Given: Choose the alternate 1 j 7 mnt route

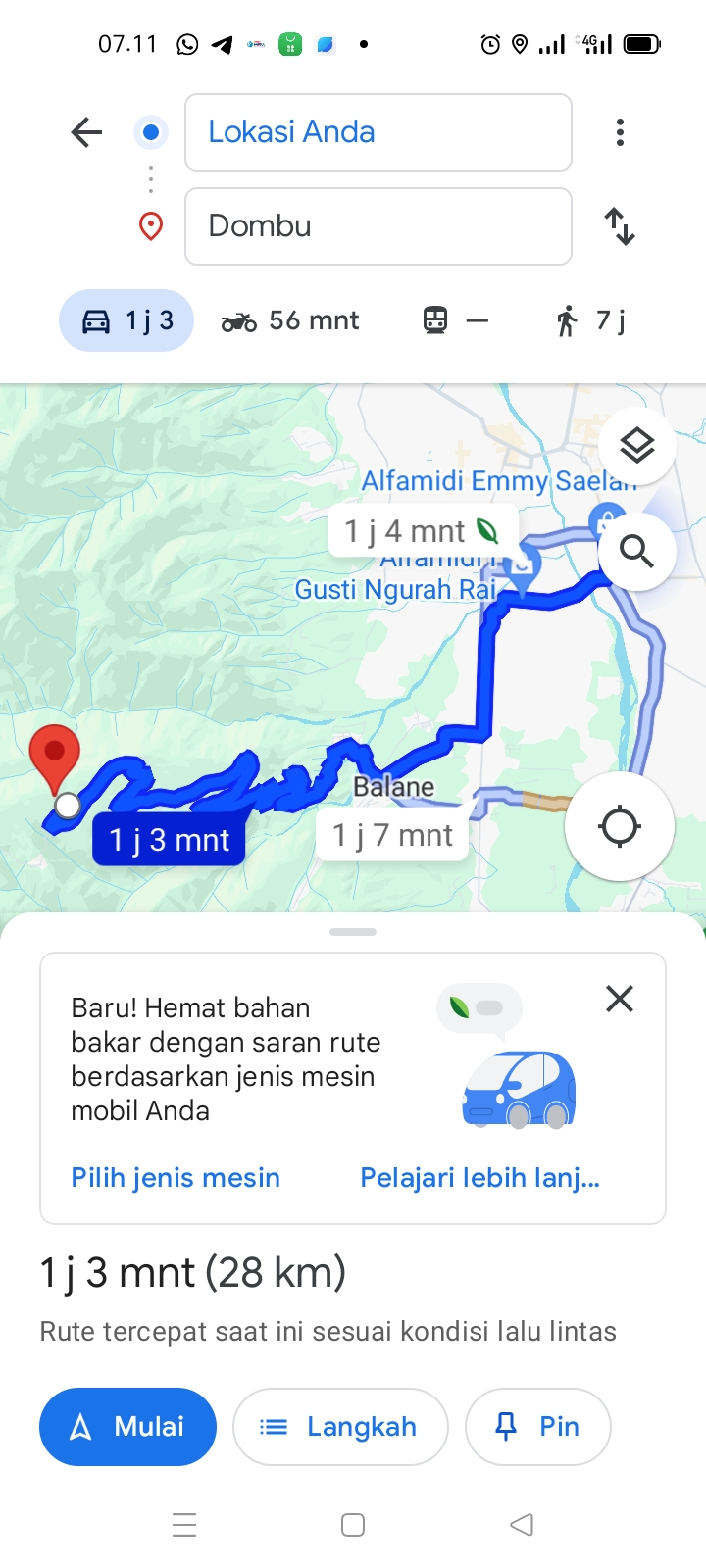Looking at the screenshot, I should (x=392, y=835).
